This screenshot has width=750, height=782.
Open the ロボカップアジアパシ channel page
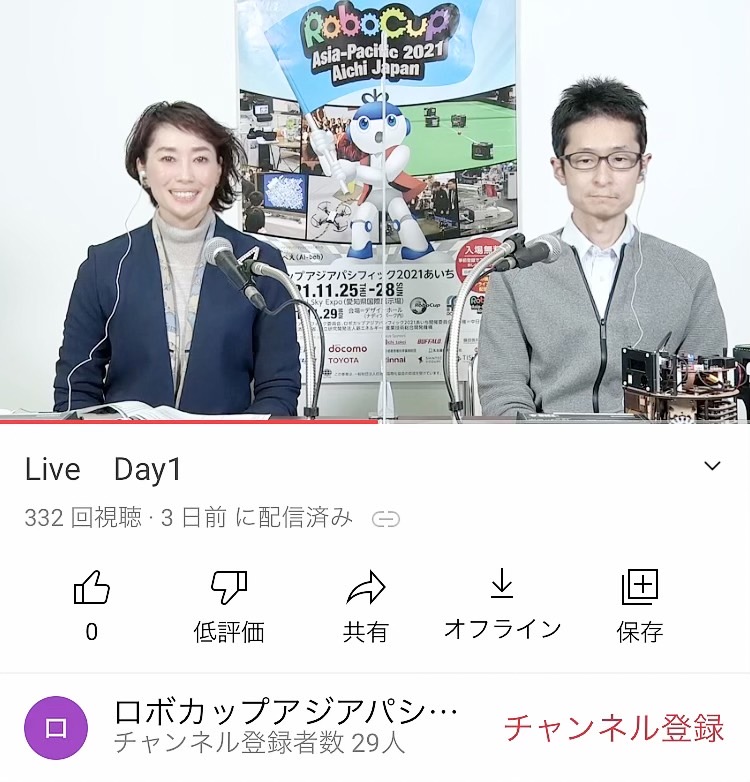click(x=285, y=713)
